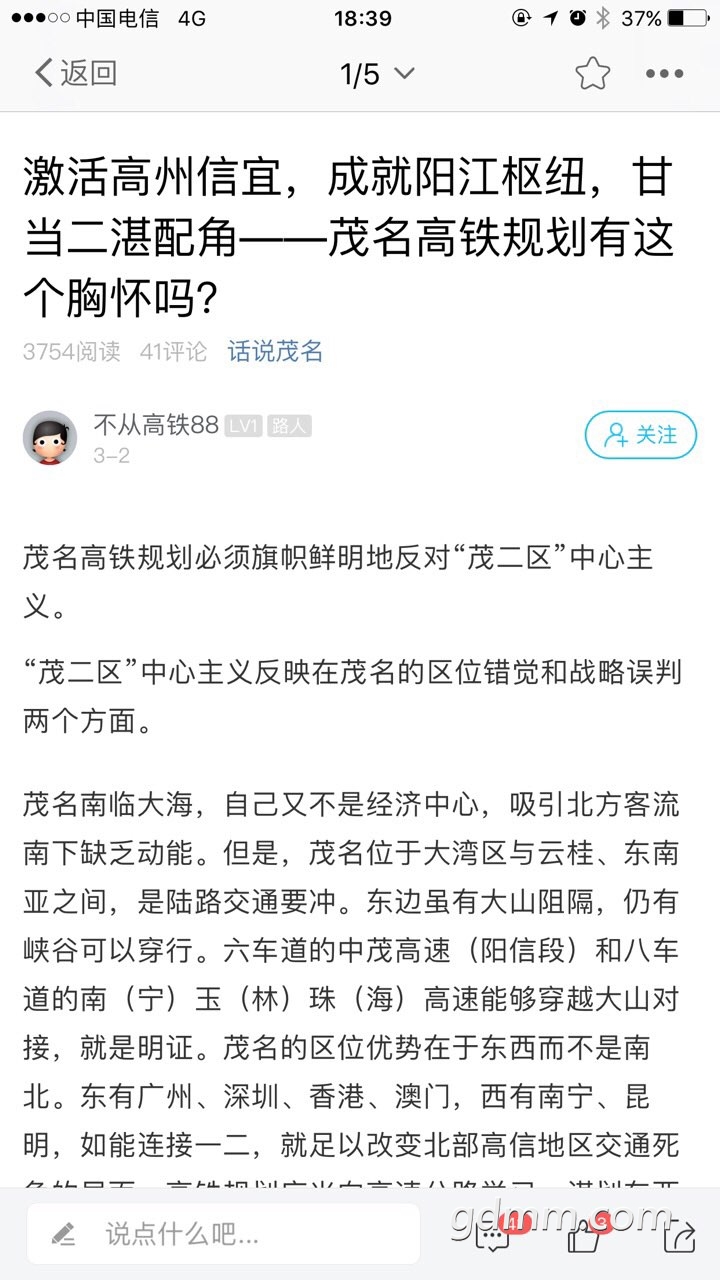The width and height of the screenshot is (720, 1280).
Task: Follow the author with 关注 button
Action: click(x=640, y=435)
